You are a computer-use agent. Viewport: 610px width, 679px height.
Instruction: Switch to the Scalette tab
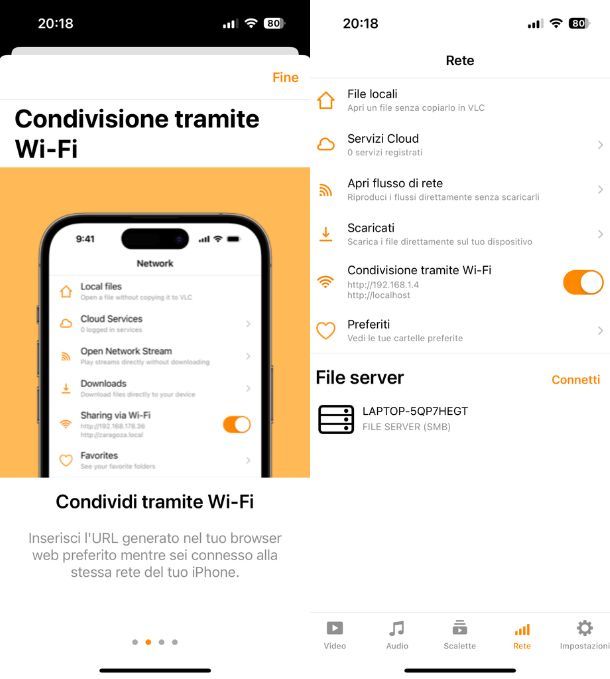[x=460, y=635]
